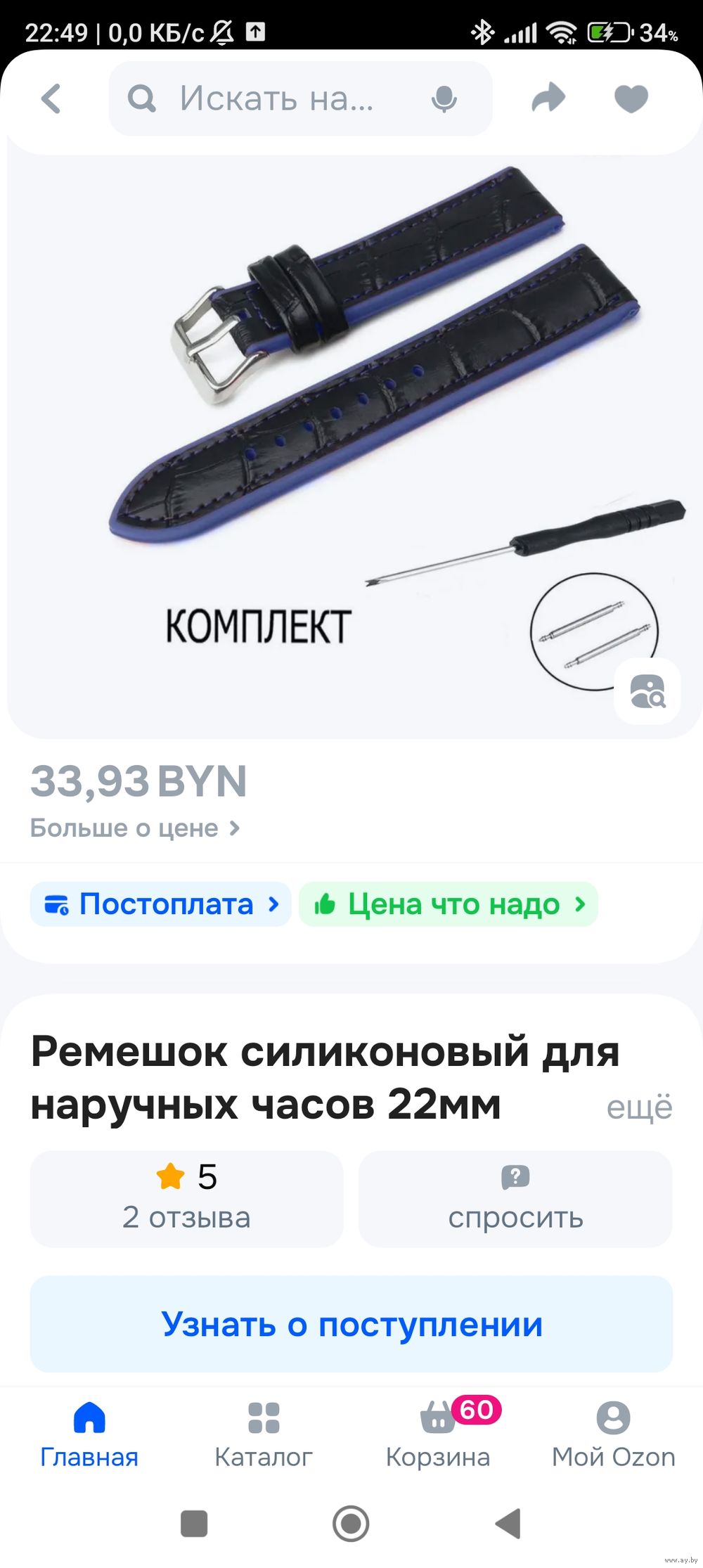The width and height of the screenshot is (703, 1568).
Task: Open the system recent apps button
Action: coord(194,1524)
